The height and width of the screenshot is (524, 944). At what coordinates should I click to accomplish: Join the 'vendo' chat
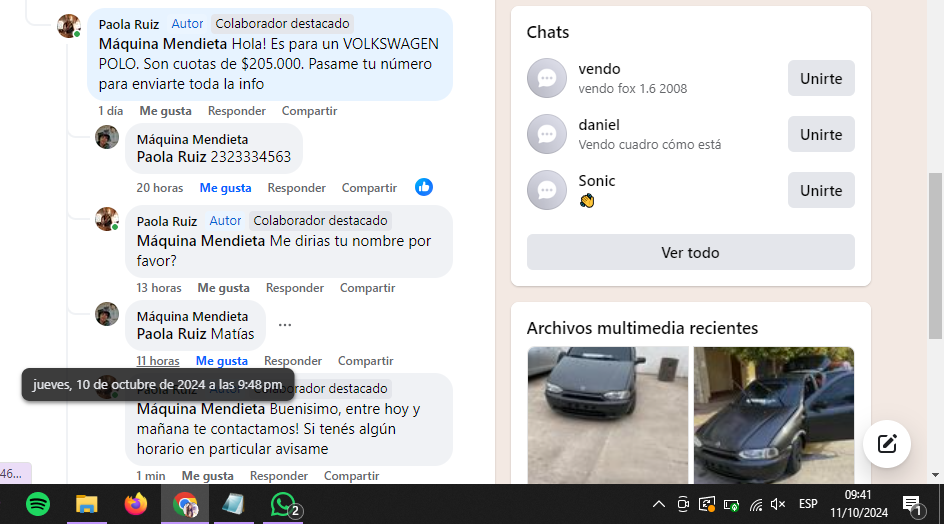820,78
